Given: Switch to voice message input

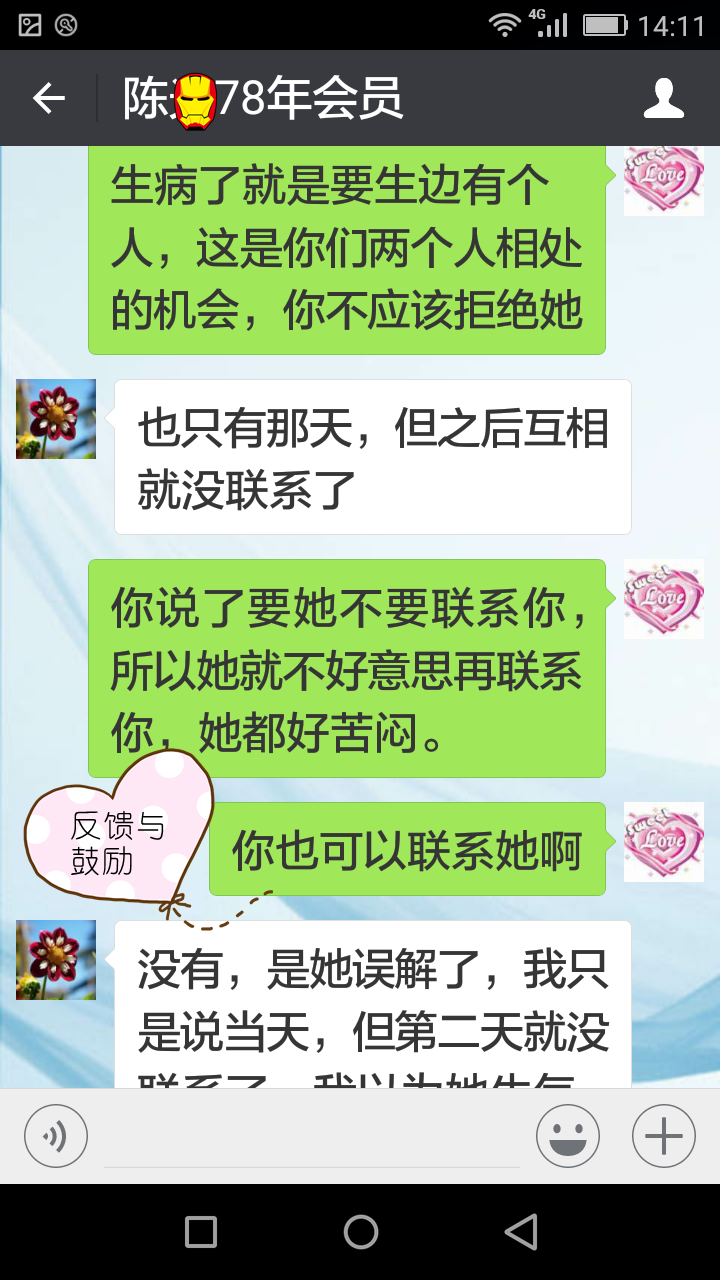Looking at the screenshot, I should click(x=56, y=1136).
